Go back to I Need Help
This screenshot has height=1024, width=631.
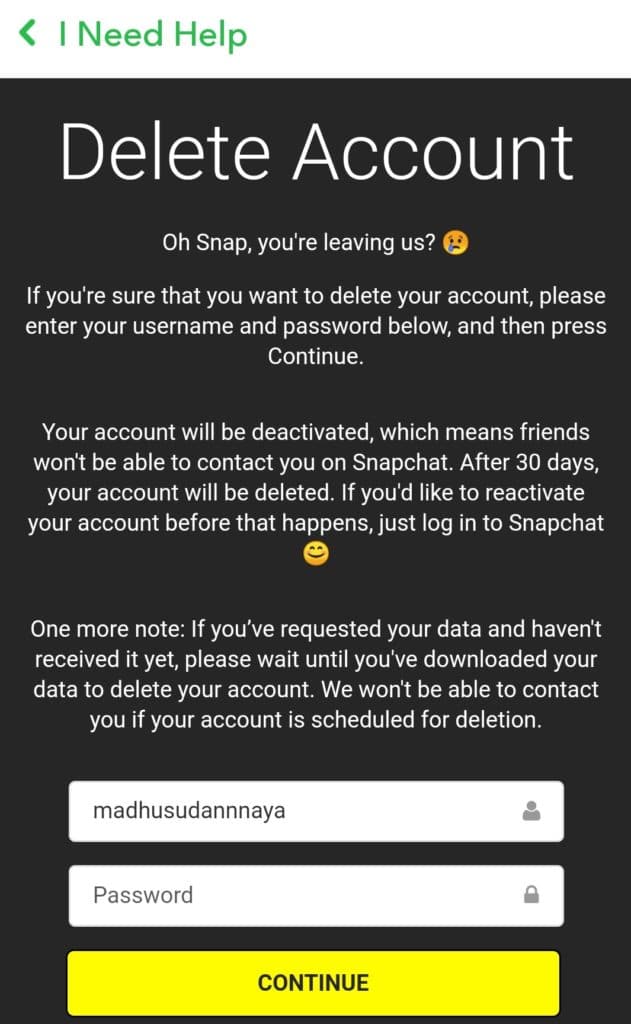[x=133, y=34]
